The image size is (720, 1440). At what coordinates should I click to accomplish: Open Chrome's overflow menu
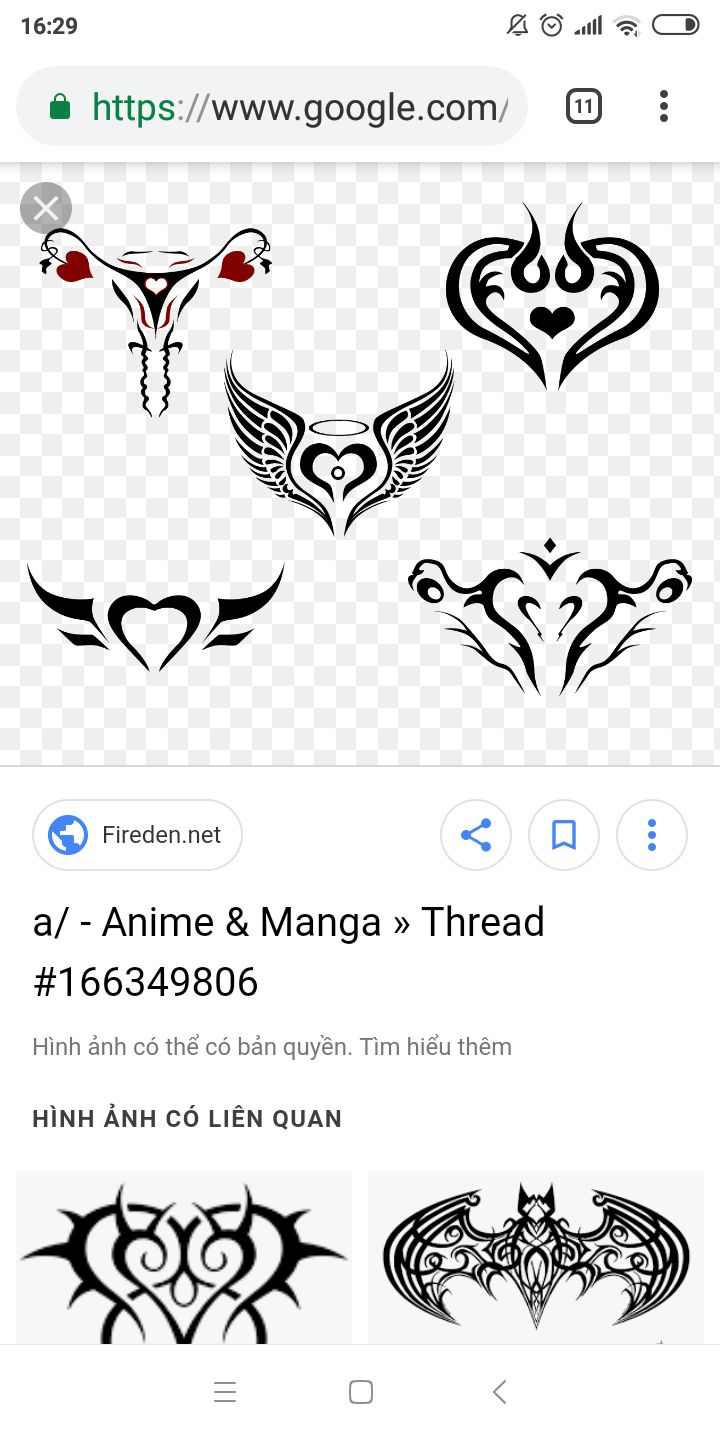click(664, 106)
